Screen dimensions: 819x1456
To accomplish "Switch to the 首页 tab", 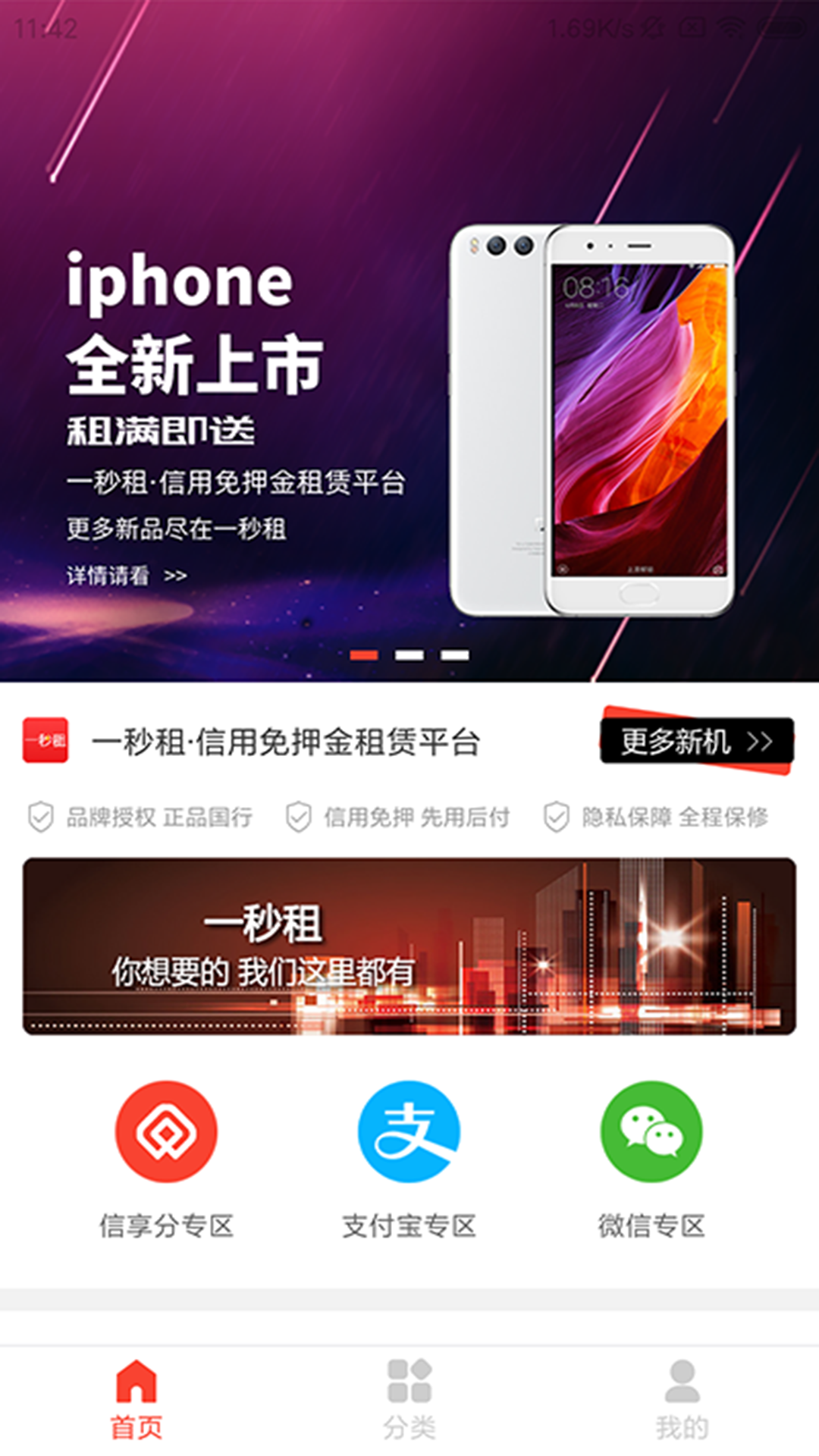I will [x=136, y=1400].
